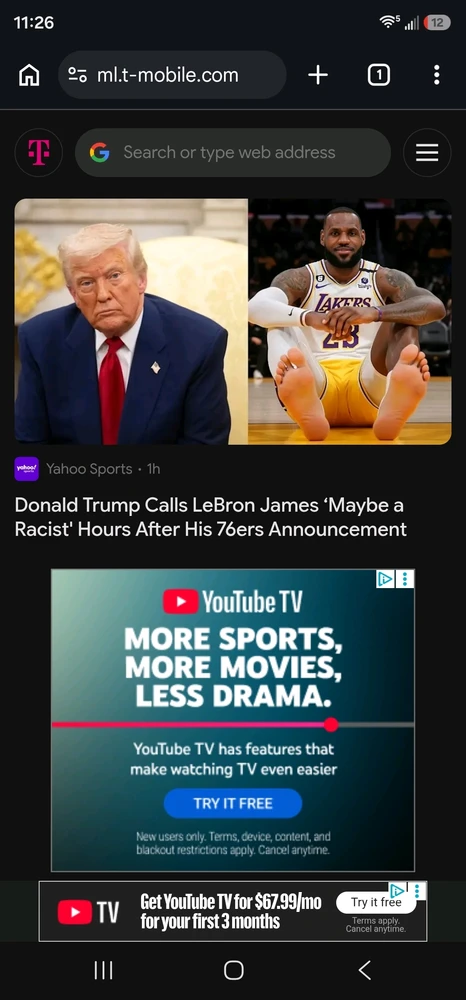This screenshot has height=1000, width=466.
Task: Open the browser overflow menu
Action: [x=437, y=75]
